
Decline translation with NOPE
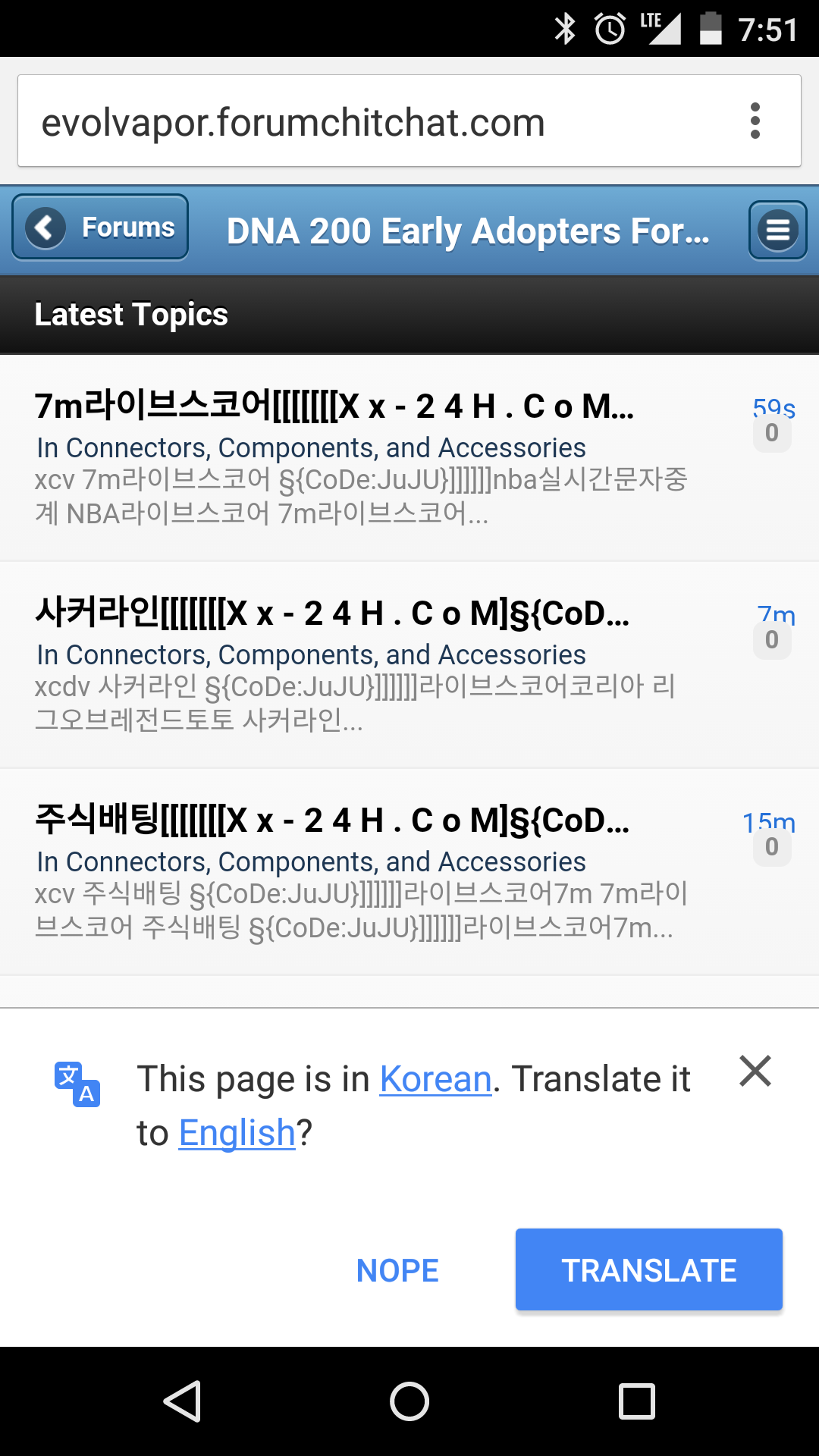click(397, 1270)
